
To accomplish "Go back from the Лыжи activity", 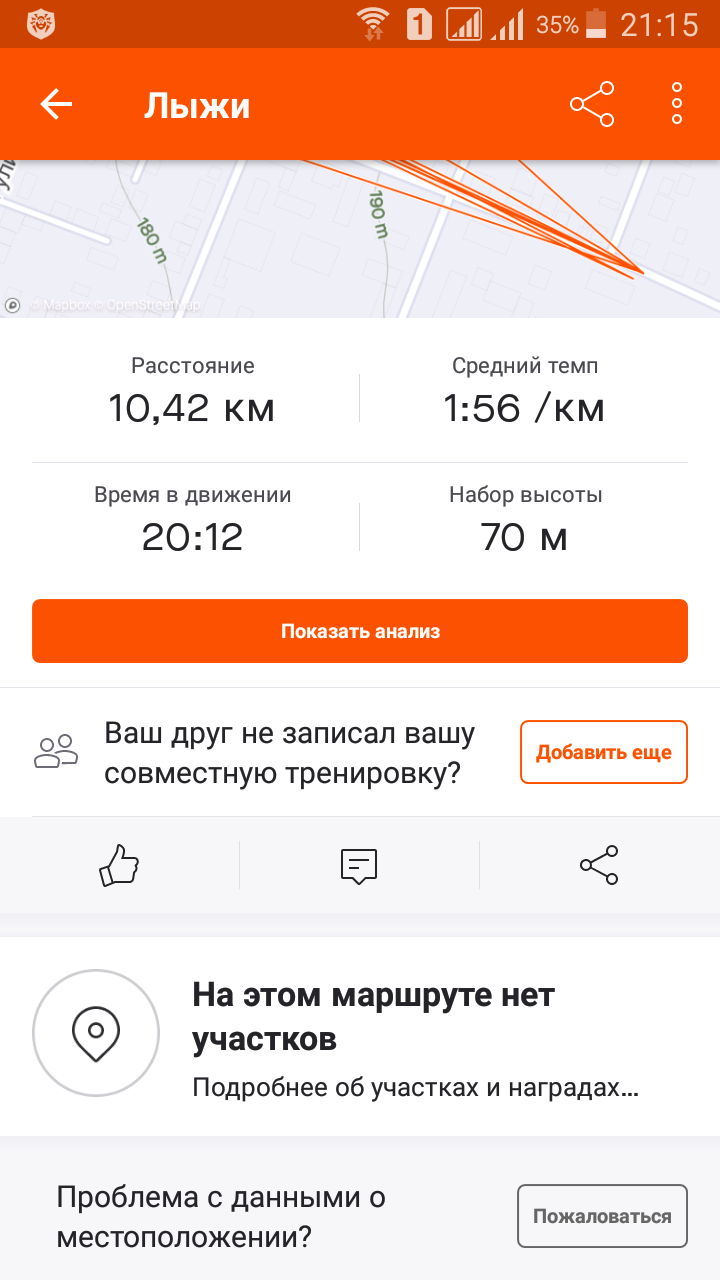I will 56,104.
